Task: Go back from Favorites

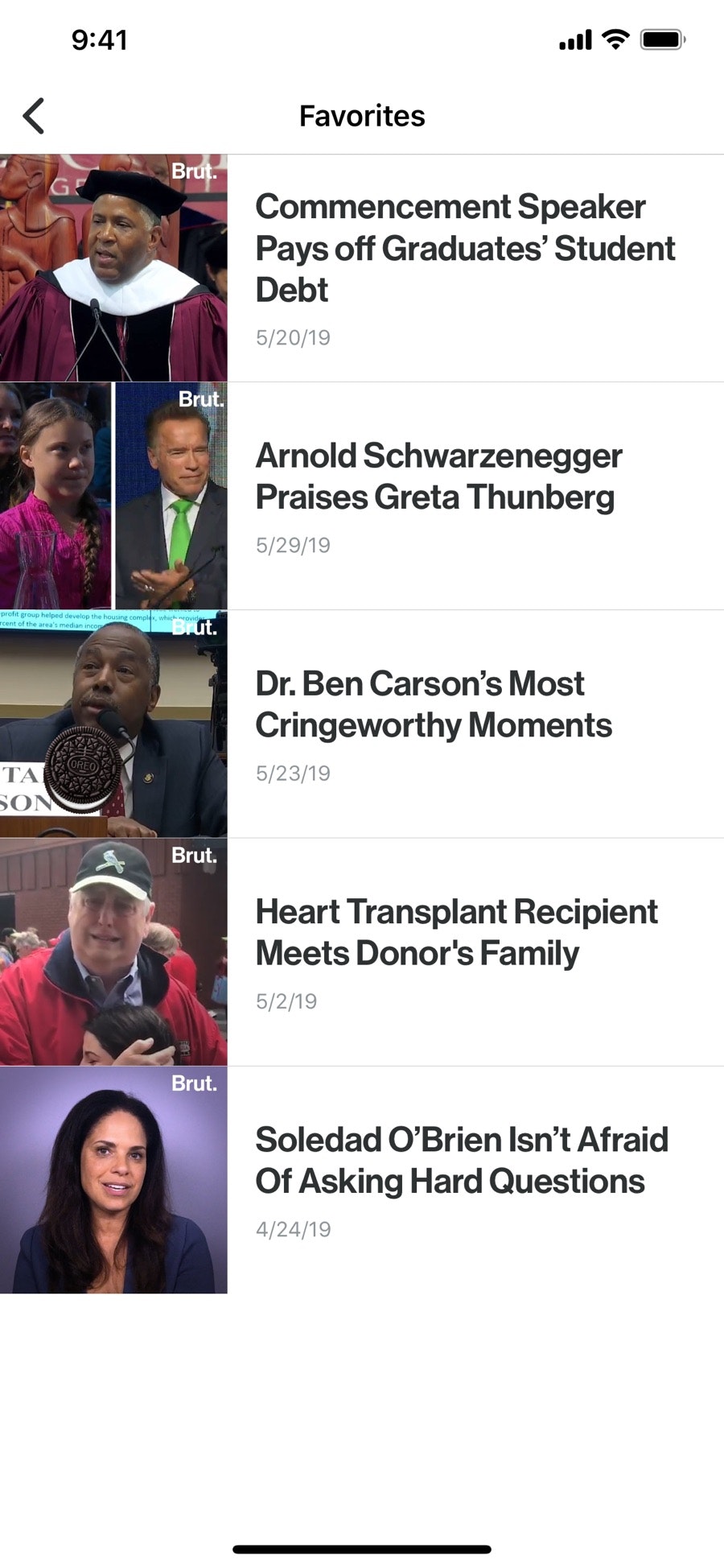Action: pyautogui.click(x=34, y=116)
